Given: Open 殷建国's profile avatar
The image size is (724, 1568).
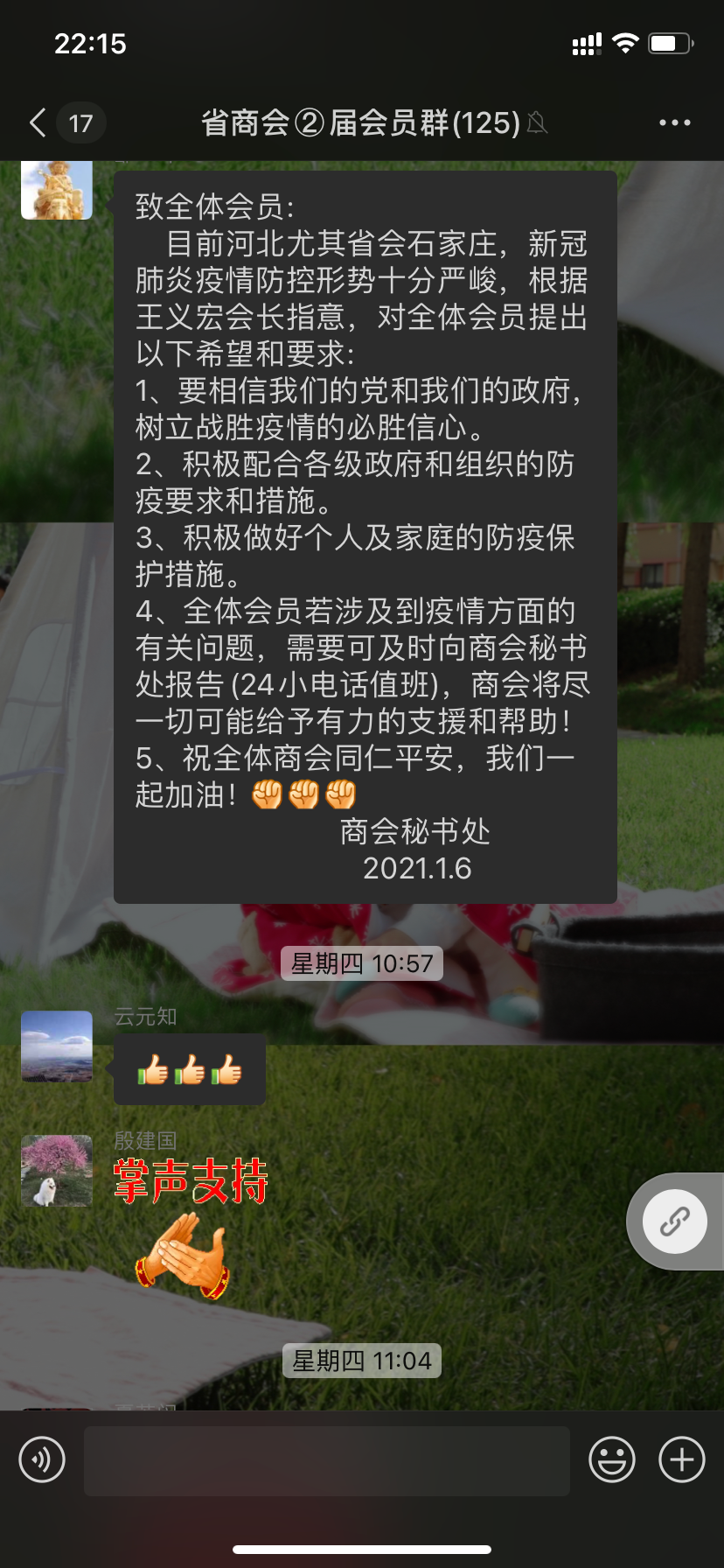Looking at the screenshot, I should [57, 1171].
